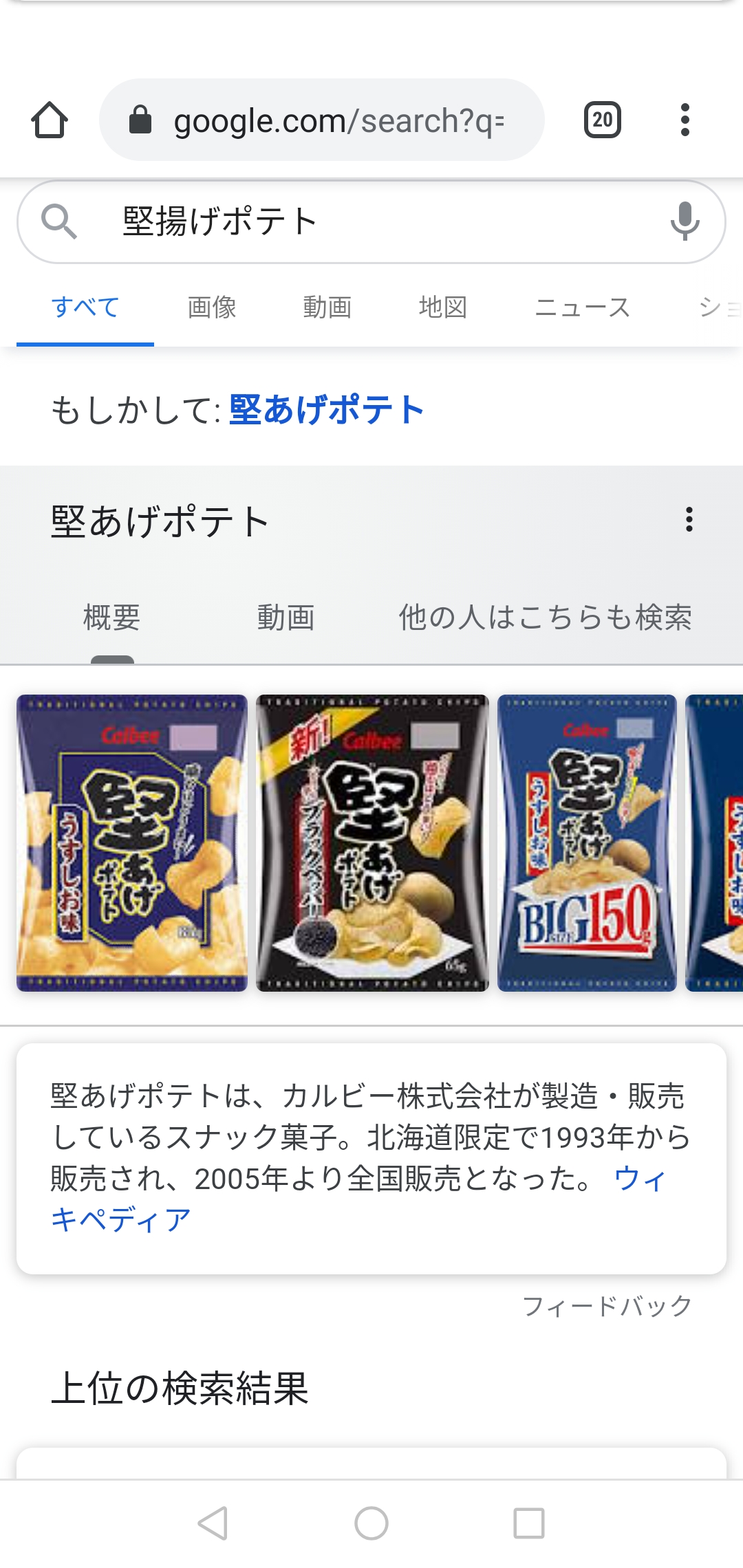Tap the 堅揚げポテト search box
The image size is (743, 1568).
coord(358,221)
